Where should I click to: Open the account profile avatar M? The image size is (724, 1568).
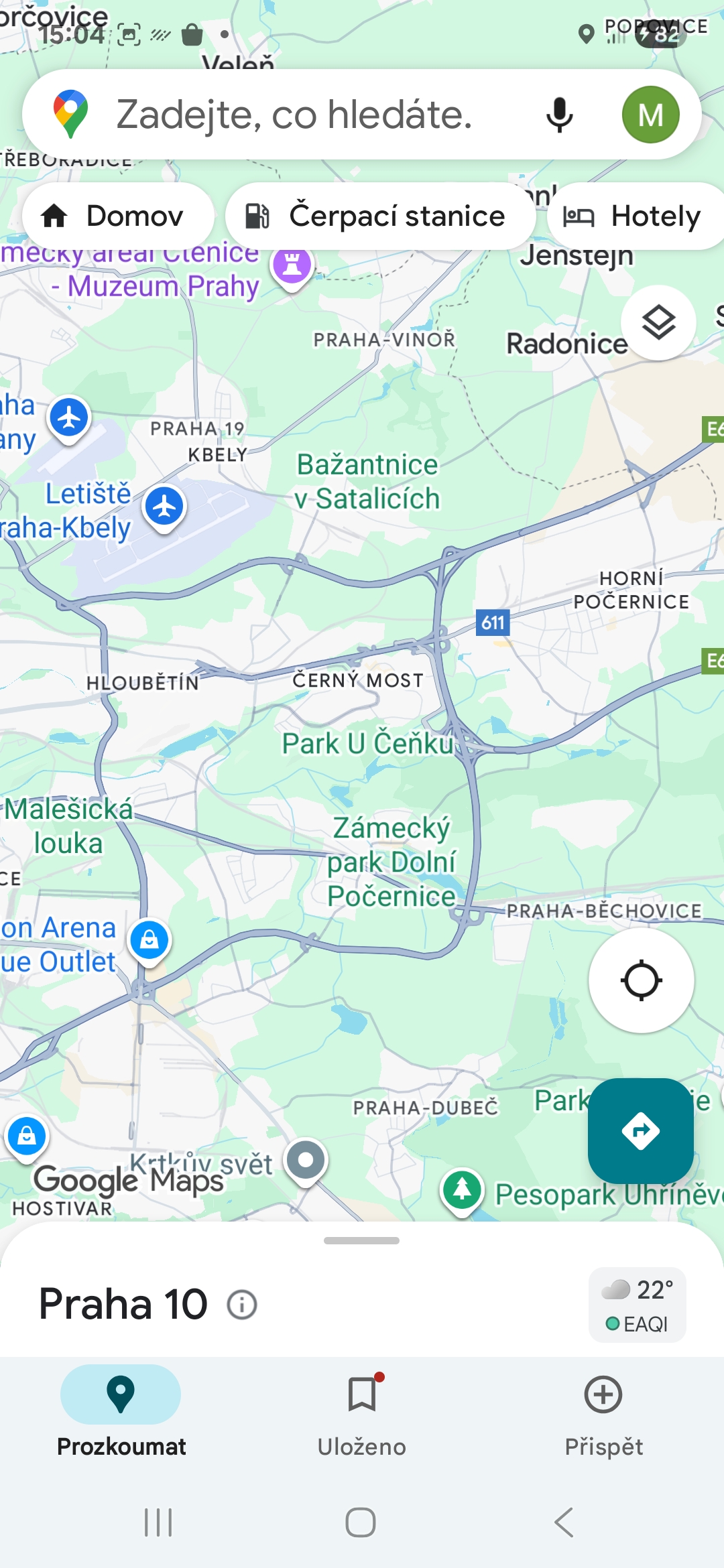tap(650, 115)
